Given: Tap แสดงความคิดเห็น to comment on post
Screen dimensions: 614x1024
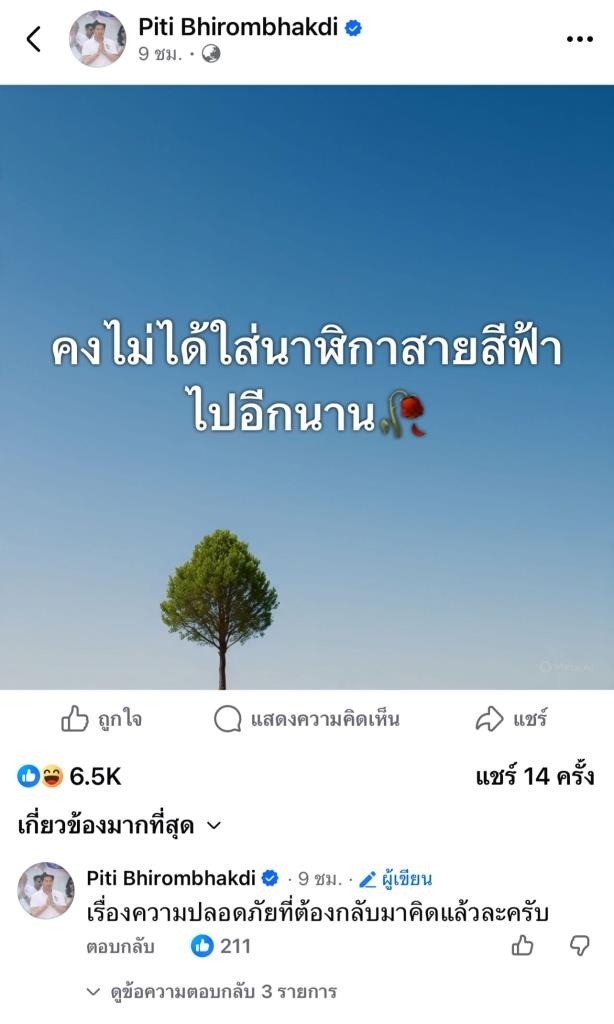Looking at the screenshot, I should coord(307,719).
